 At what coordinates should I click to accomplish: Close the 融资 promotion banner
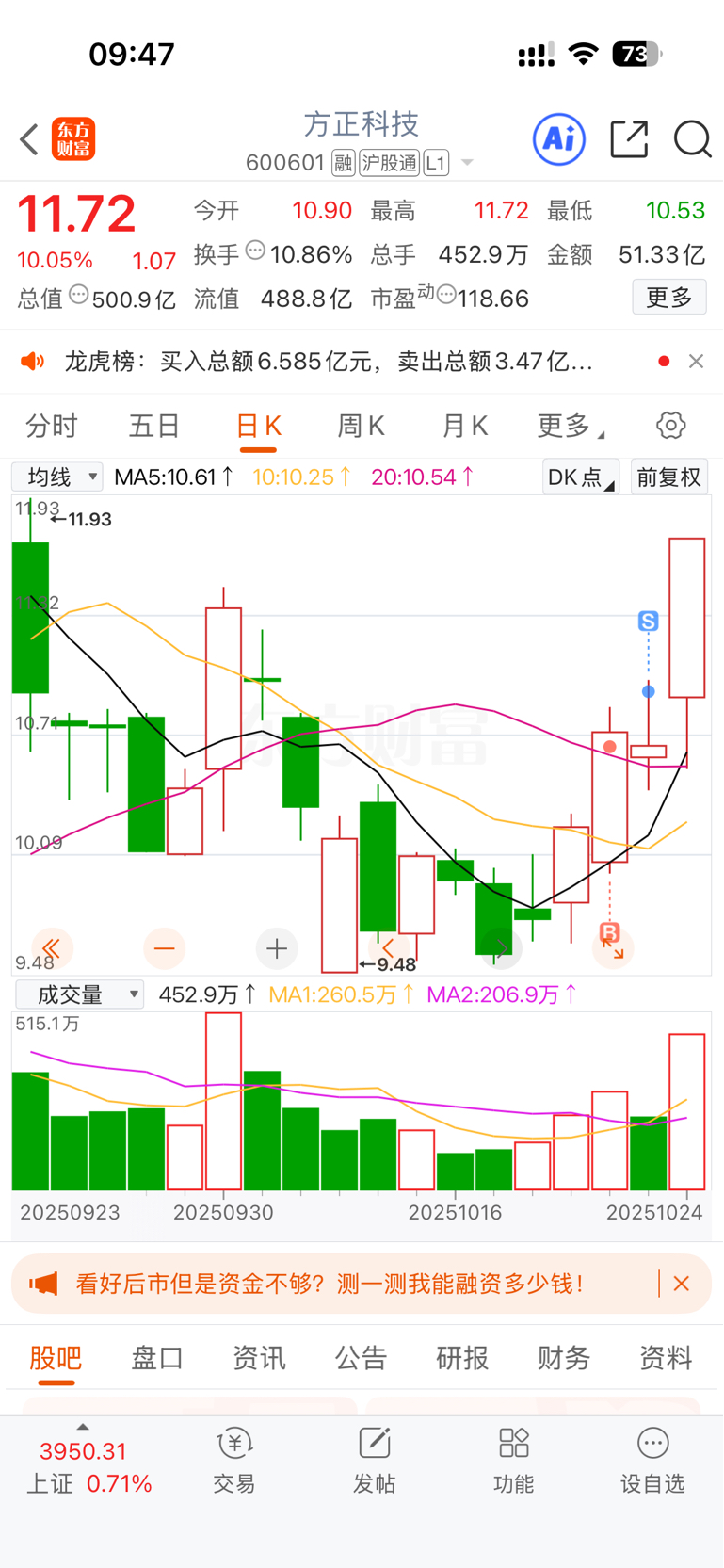(682, 1284)
